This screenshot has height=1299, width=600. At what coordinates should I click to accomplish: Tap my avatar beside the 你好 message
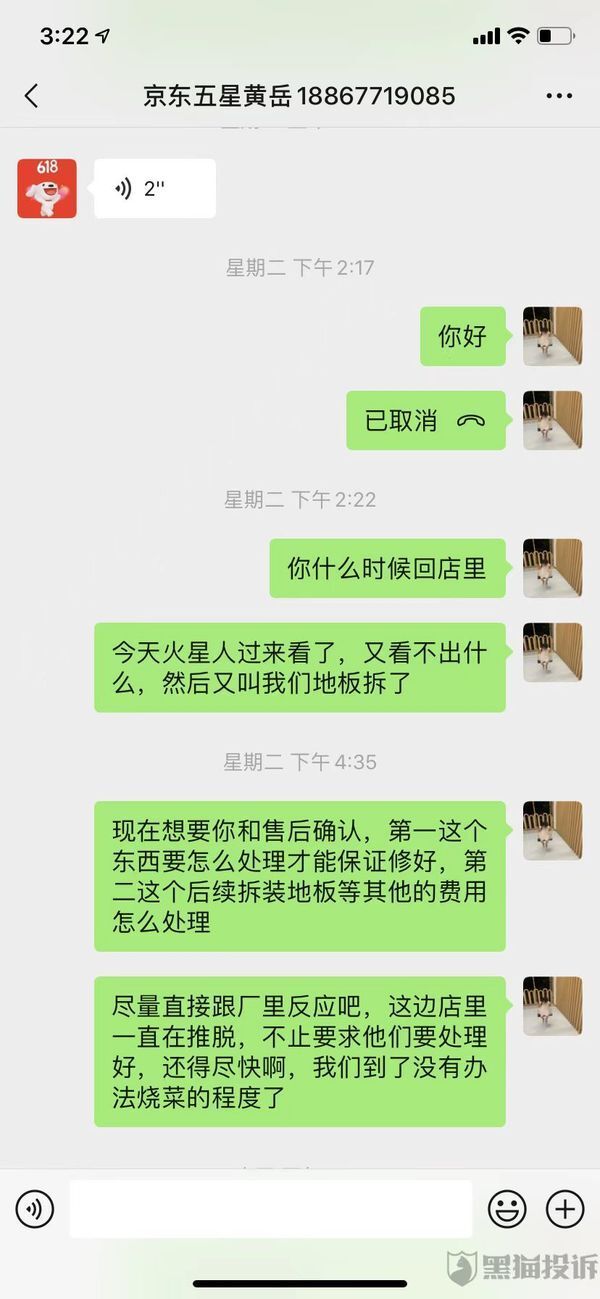tap(553, 336)
